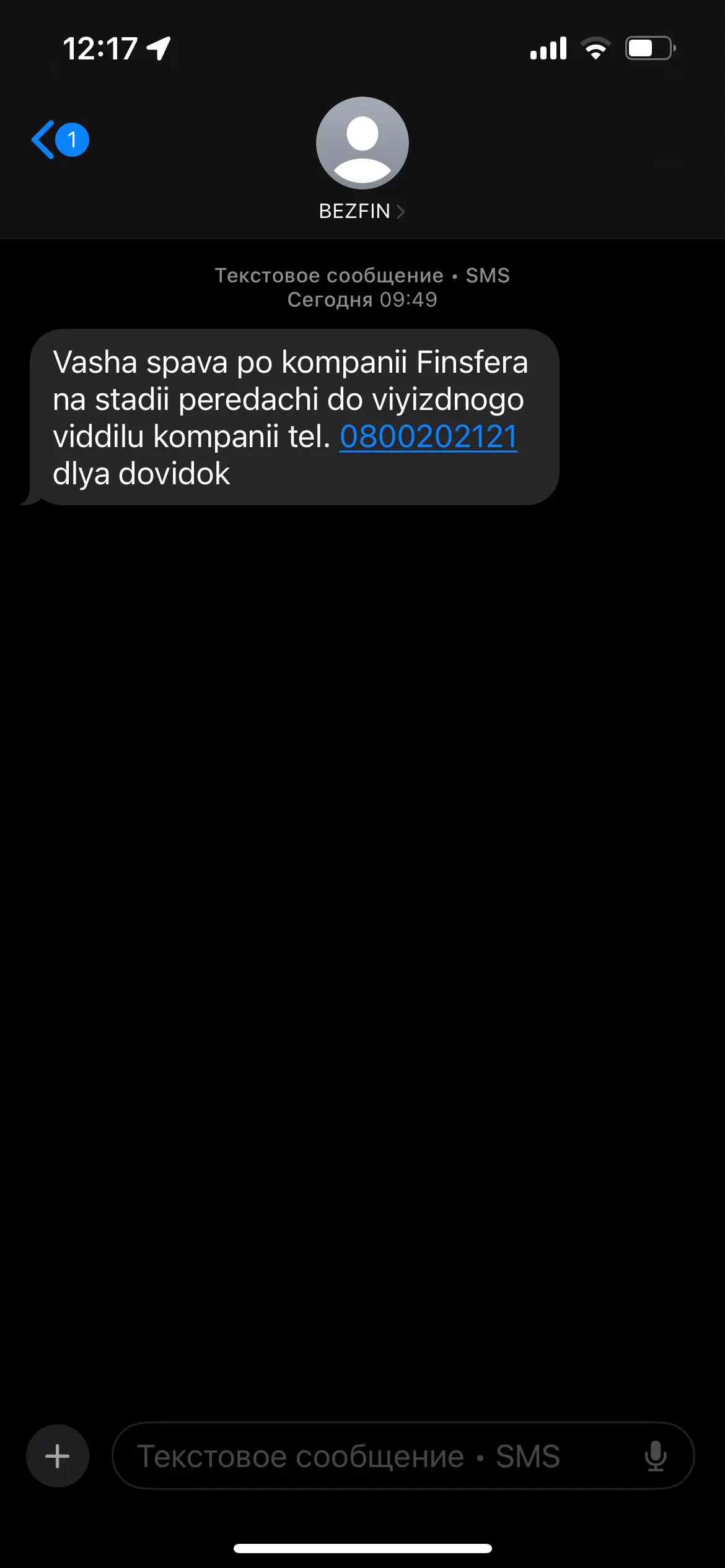Viewport: 725px width, 1568px height.
Task: Call the phone number 0800202121
Action: [428, 437]
